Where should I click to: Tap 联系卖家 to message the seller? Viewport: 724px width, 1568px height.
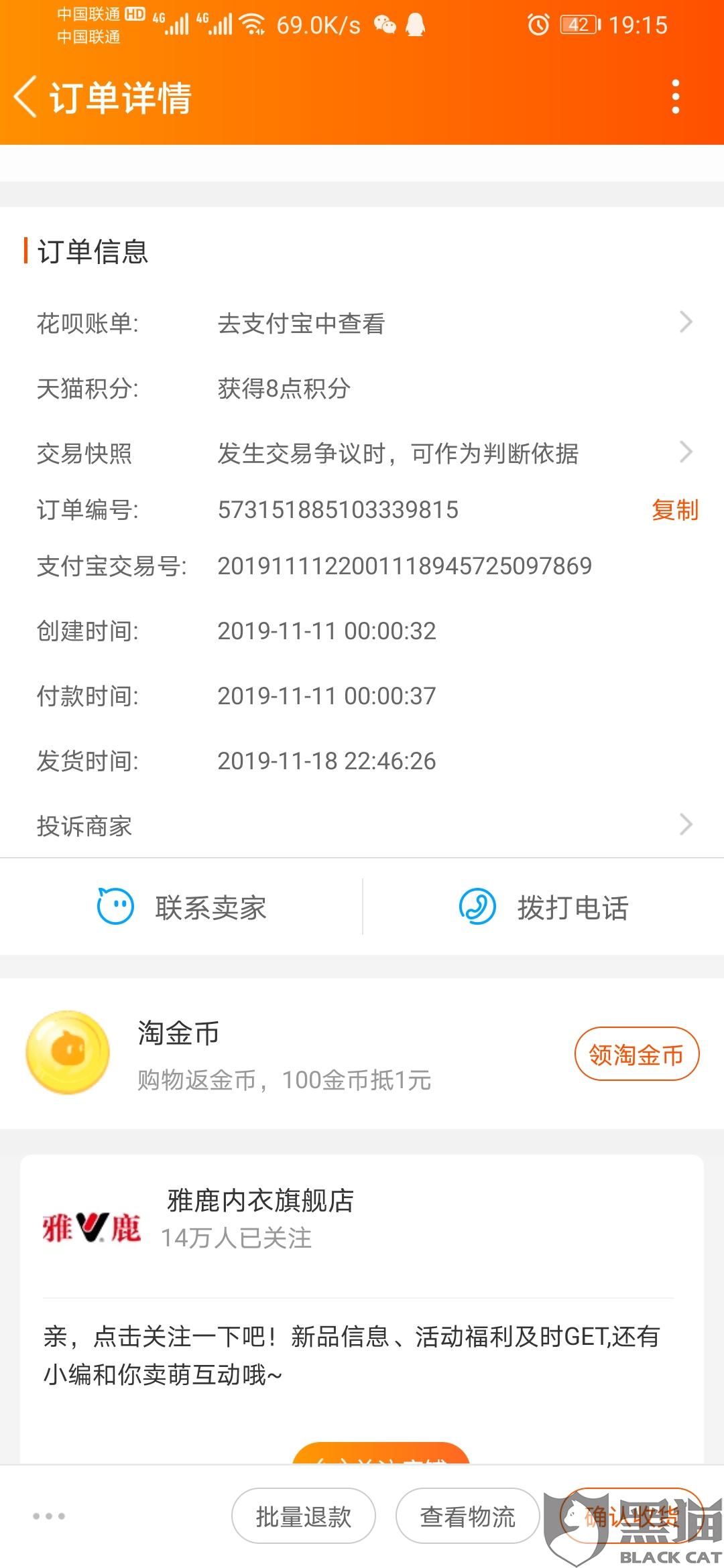(x=182, y=907)
